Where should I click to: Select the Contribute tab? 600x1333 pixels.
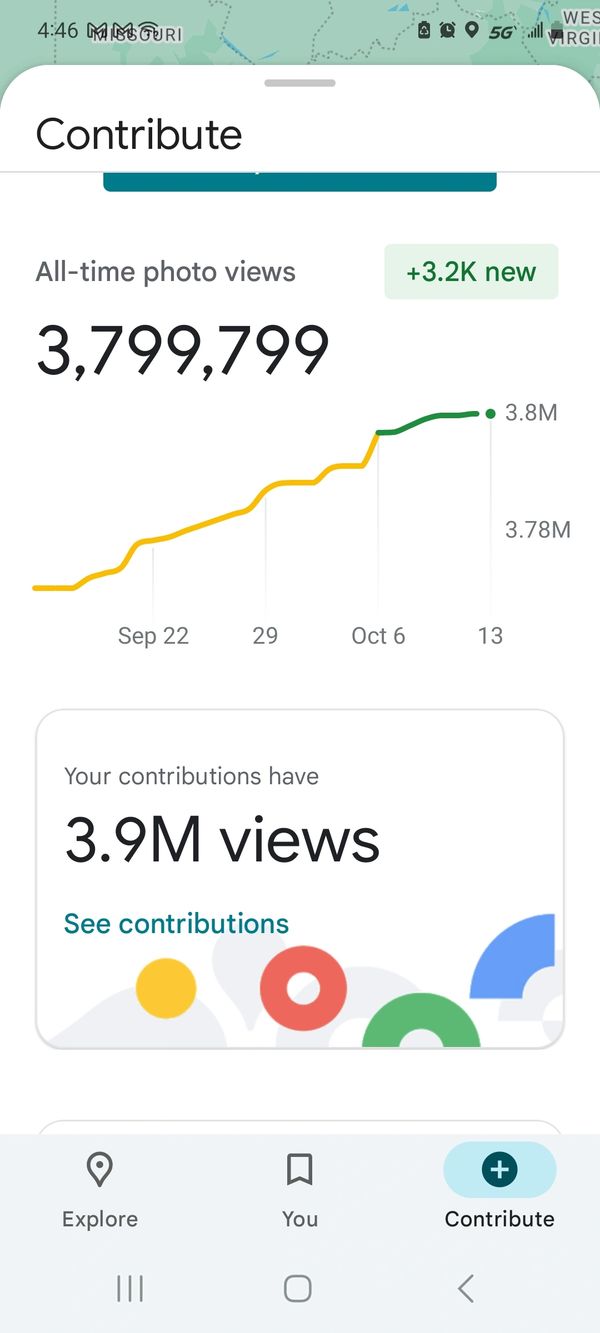click(x=499, y=1188)
